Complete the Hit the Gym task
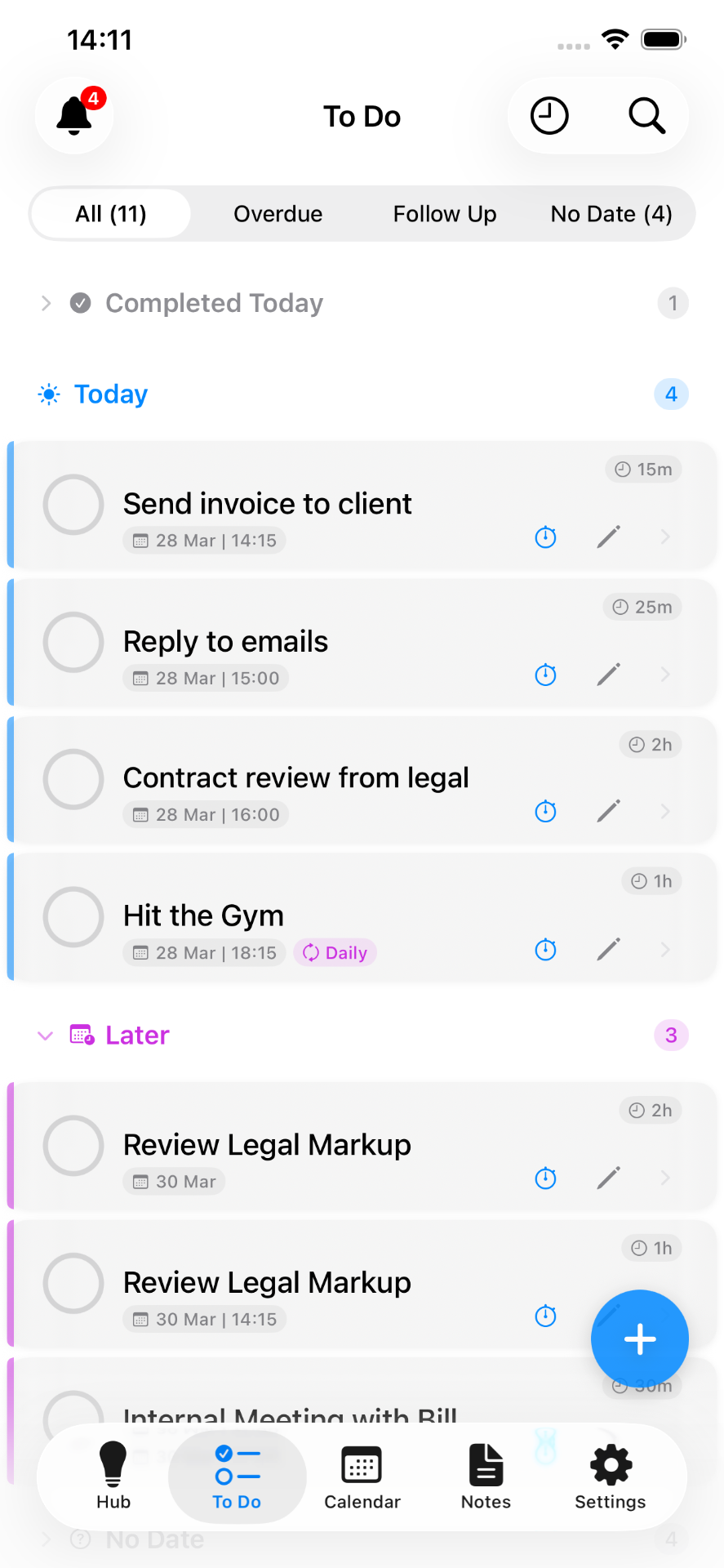Viewport: 724px width, 1568px height. [x=73, y=917]
